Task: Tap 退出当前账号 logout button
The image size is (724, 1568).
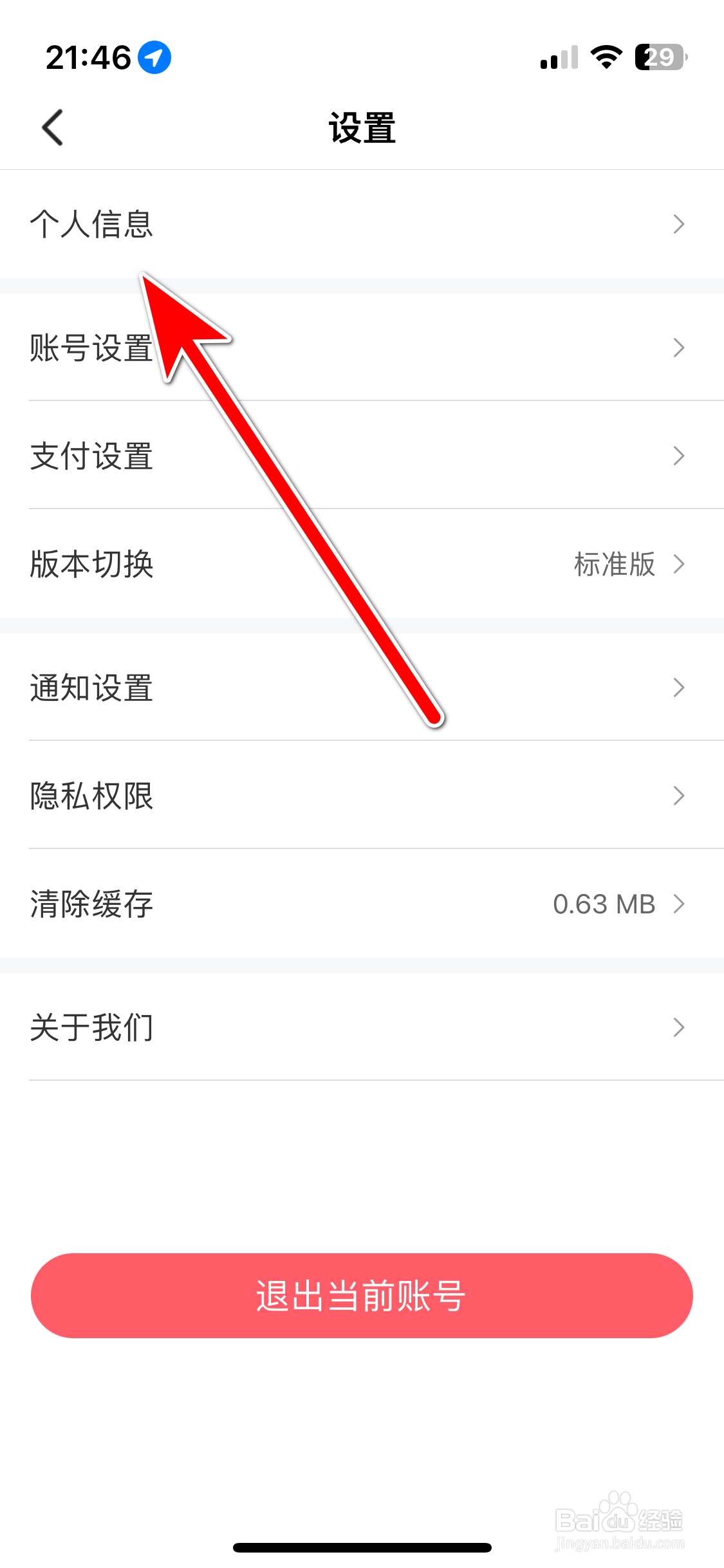Action: [362, 1296]
